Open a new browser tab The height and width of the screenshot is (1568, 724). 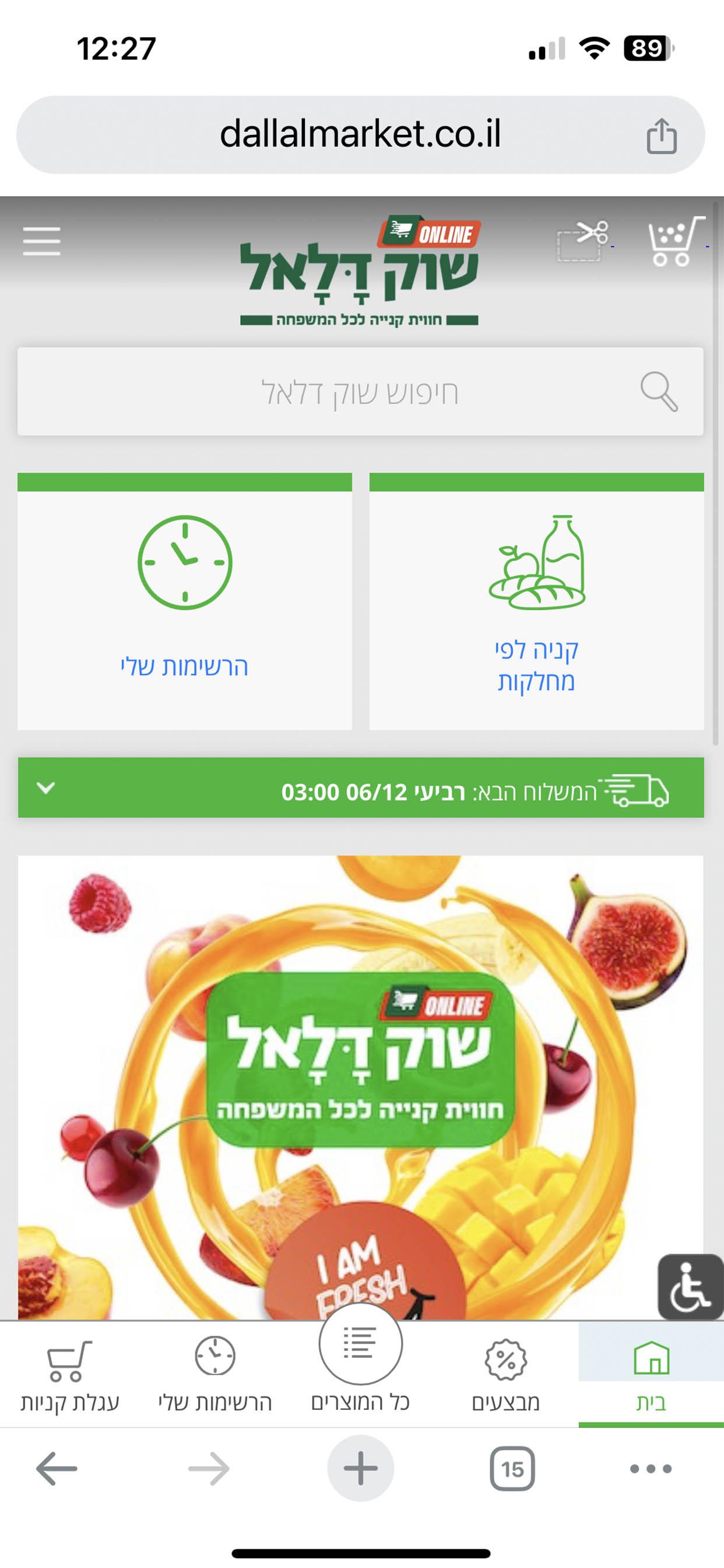tap(360, 1469)
